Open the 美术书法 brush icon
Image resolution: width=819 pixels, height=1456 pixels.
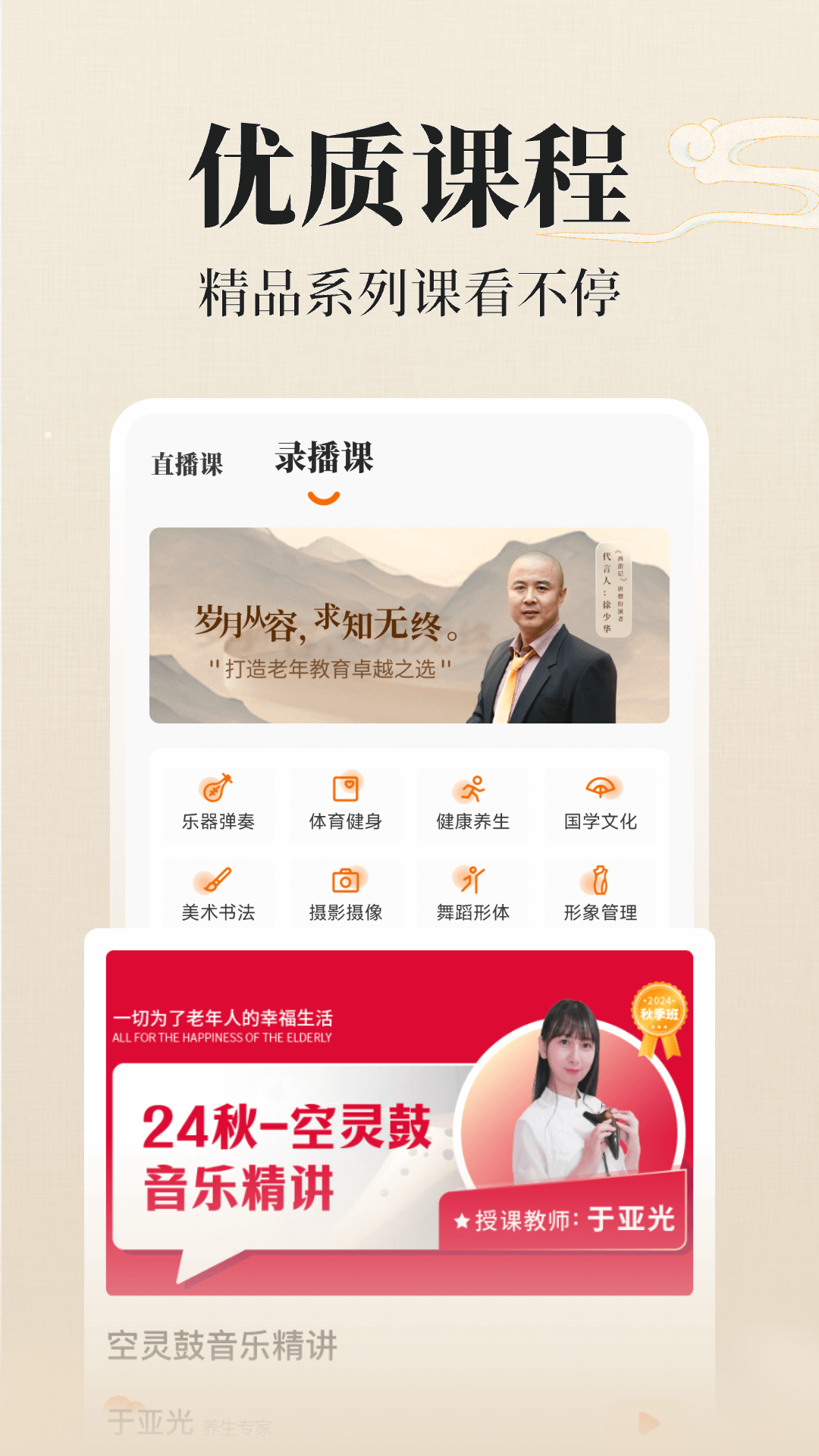pyautogui.click(x=215, y=880)
